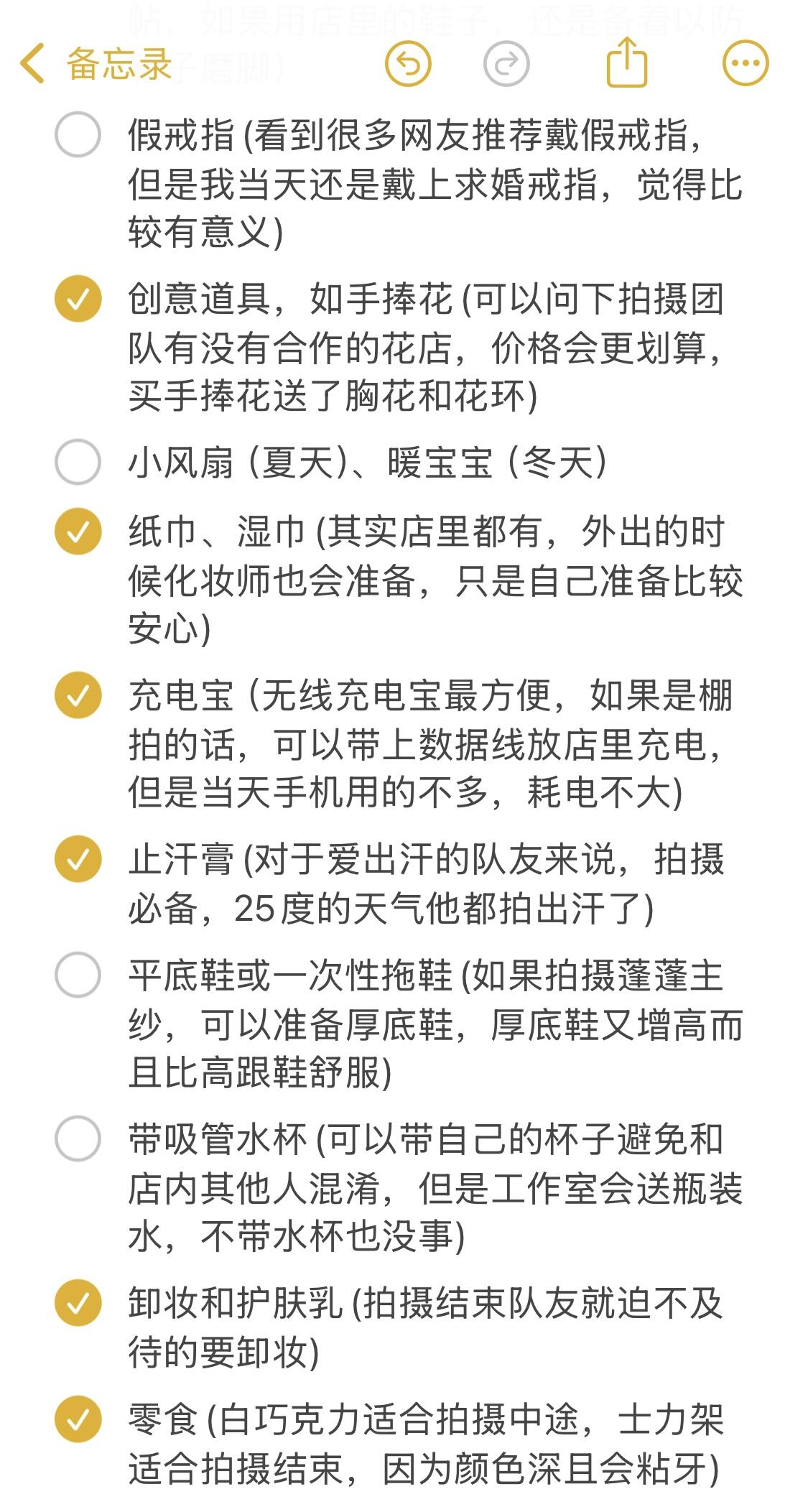The image size is (808, 1512).
Task: Uncheck the 纸巾、湿巾 item
Action: [78, 532]
